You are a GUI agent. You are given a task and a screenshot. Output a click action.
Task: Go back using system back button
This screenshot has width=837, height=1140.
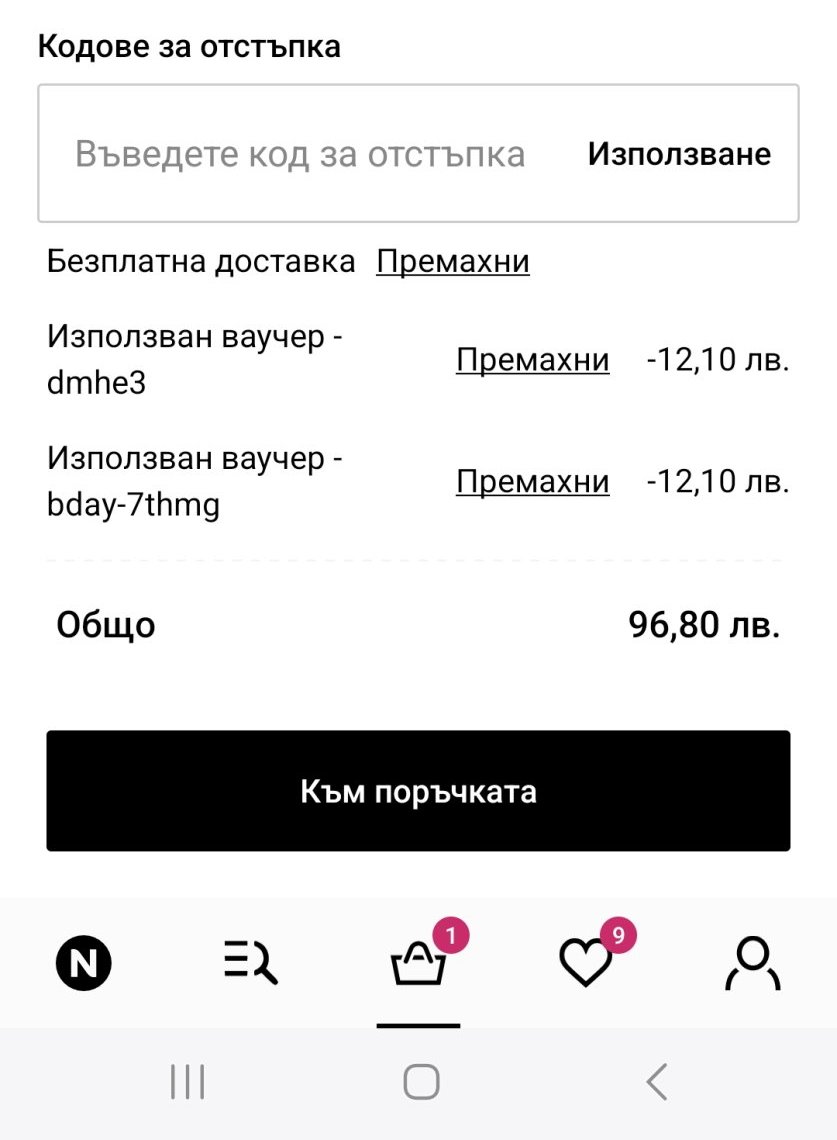click(656, 1082)
